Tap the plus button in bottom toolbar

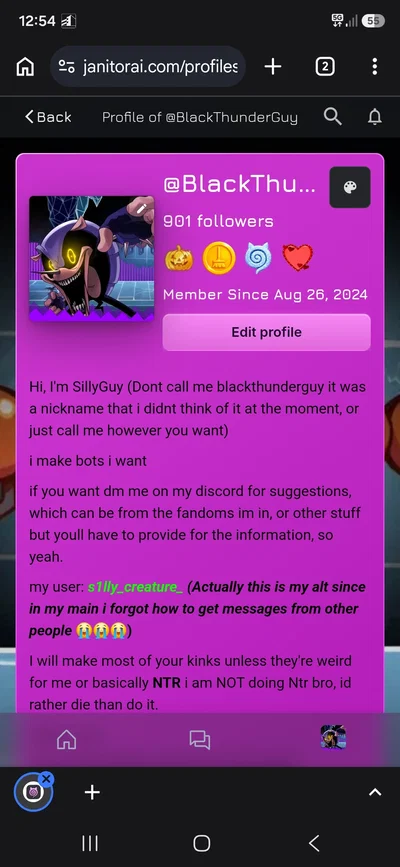(92, 792)
